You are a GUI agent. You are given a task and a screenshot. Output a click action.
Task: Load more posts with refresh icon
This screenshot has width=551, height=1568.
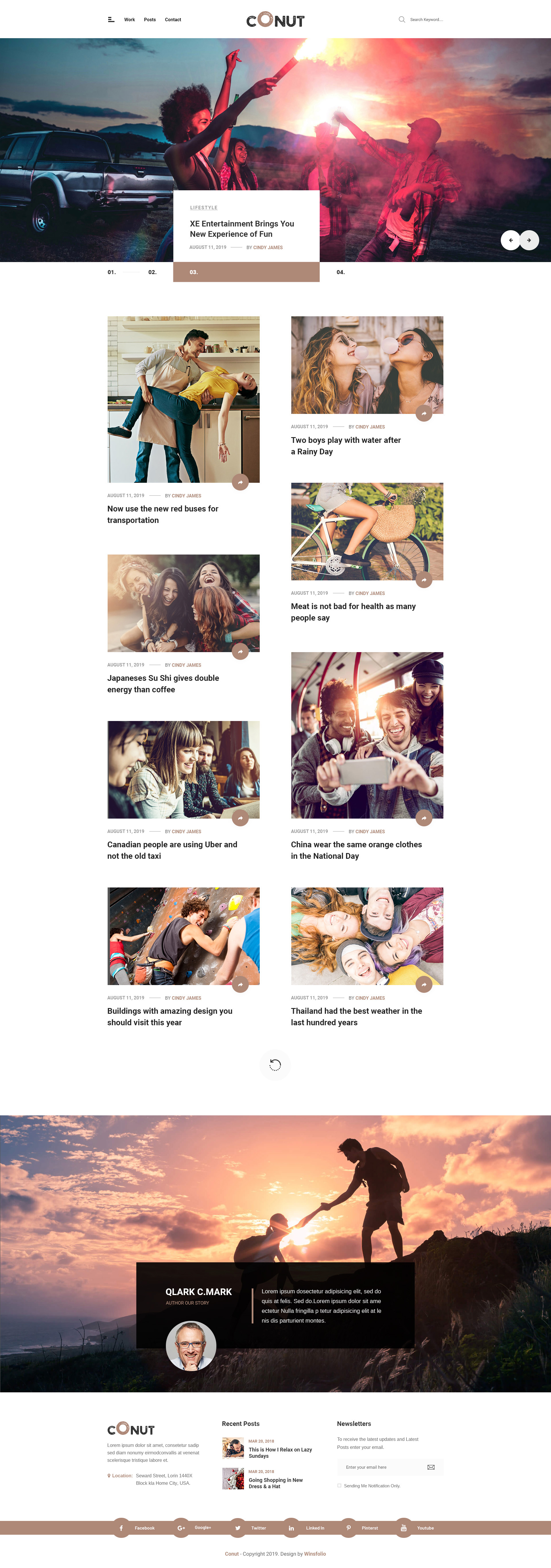coord(275,1065)
